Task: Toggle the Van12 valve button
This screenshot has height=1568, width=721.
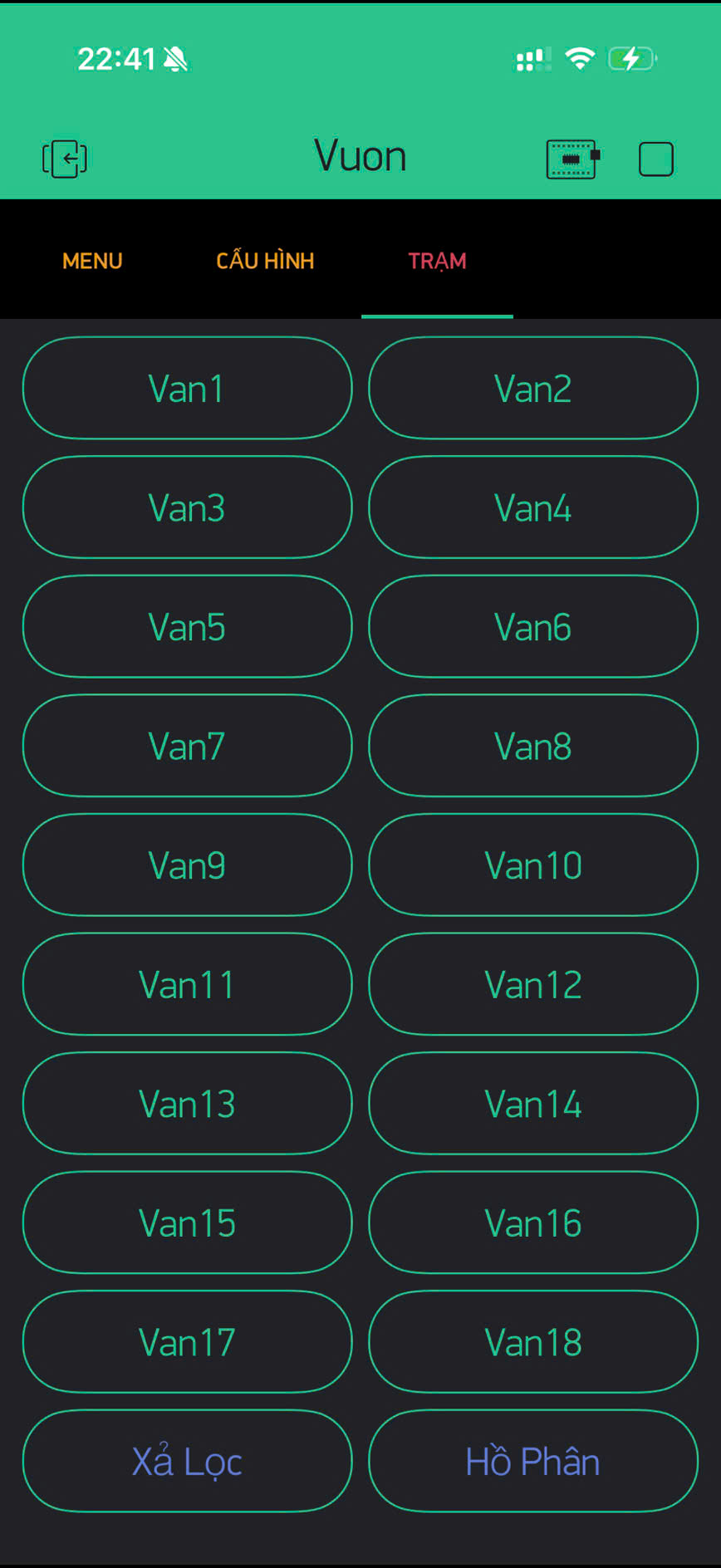Action: (533, 984)
